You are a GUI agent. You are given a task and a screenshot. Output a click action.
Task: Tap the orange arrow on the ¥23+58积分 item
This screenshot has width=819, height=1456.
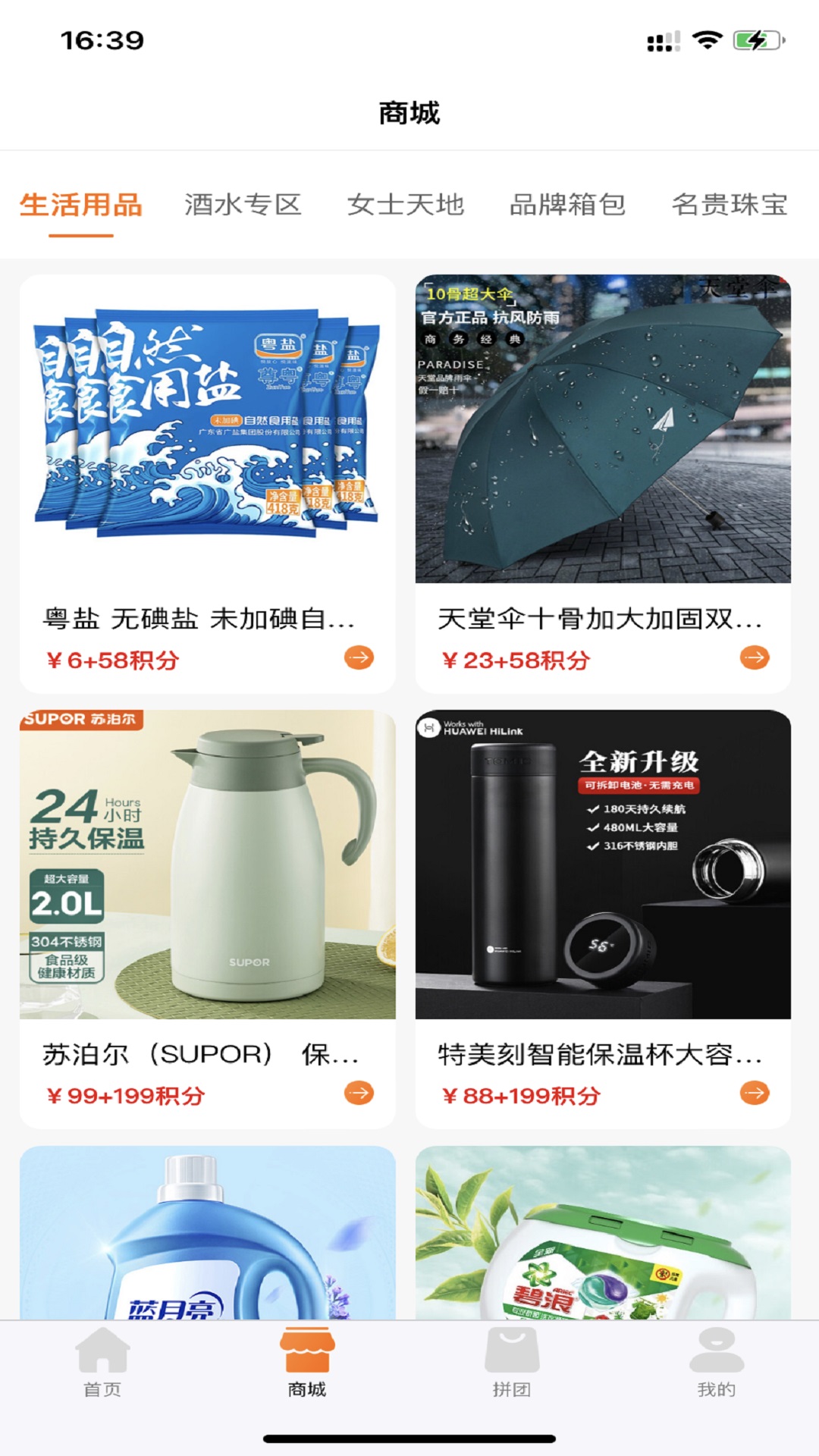point(755,657)
